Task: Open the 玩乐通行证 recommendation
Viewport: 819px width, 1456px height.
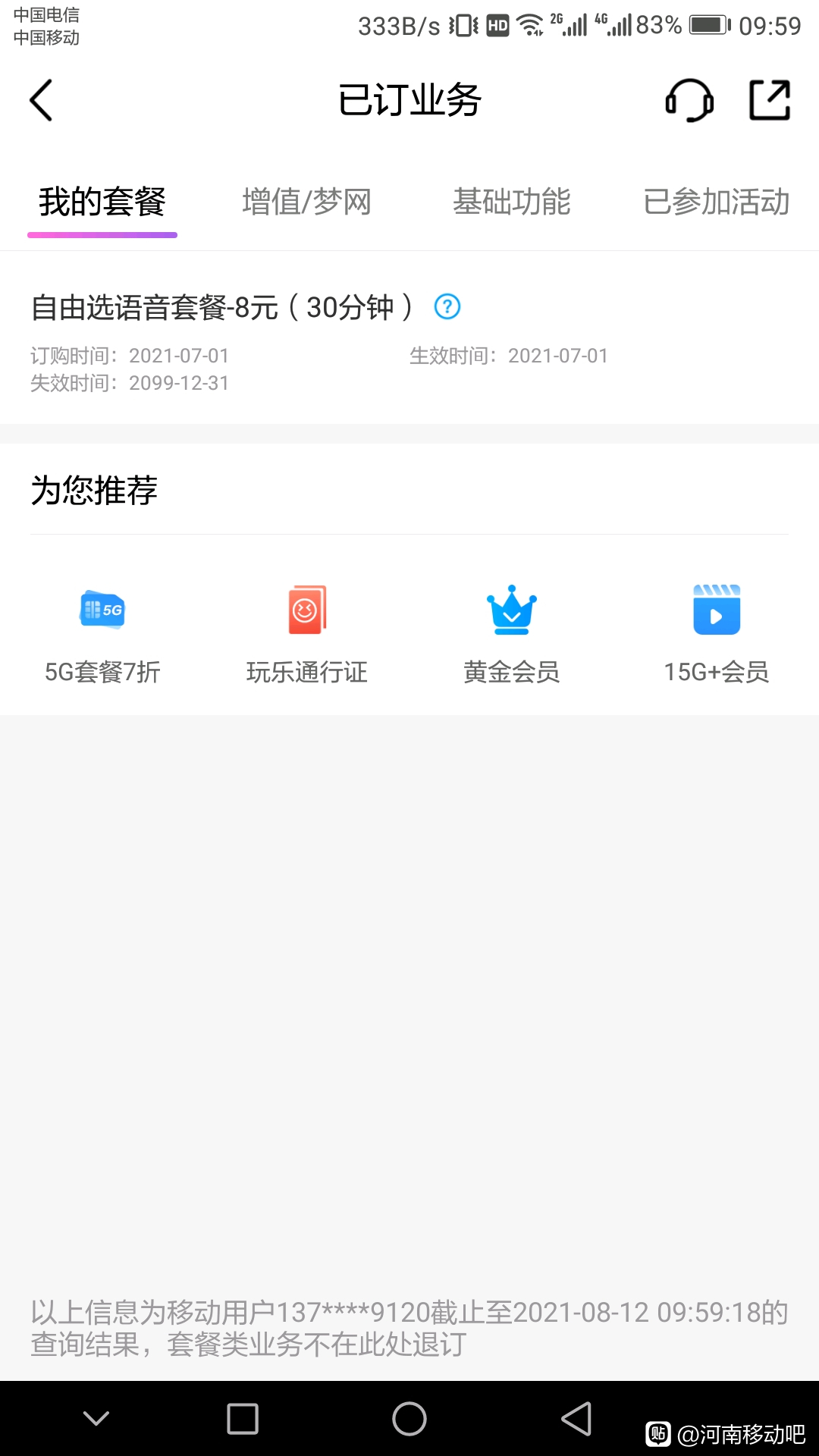Action: click(x=307, y=635)
